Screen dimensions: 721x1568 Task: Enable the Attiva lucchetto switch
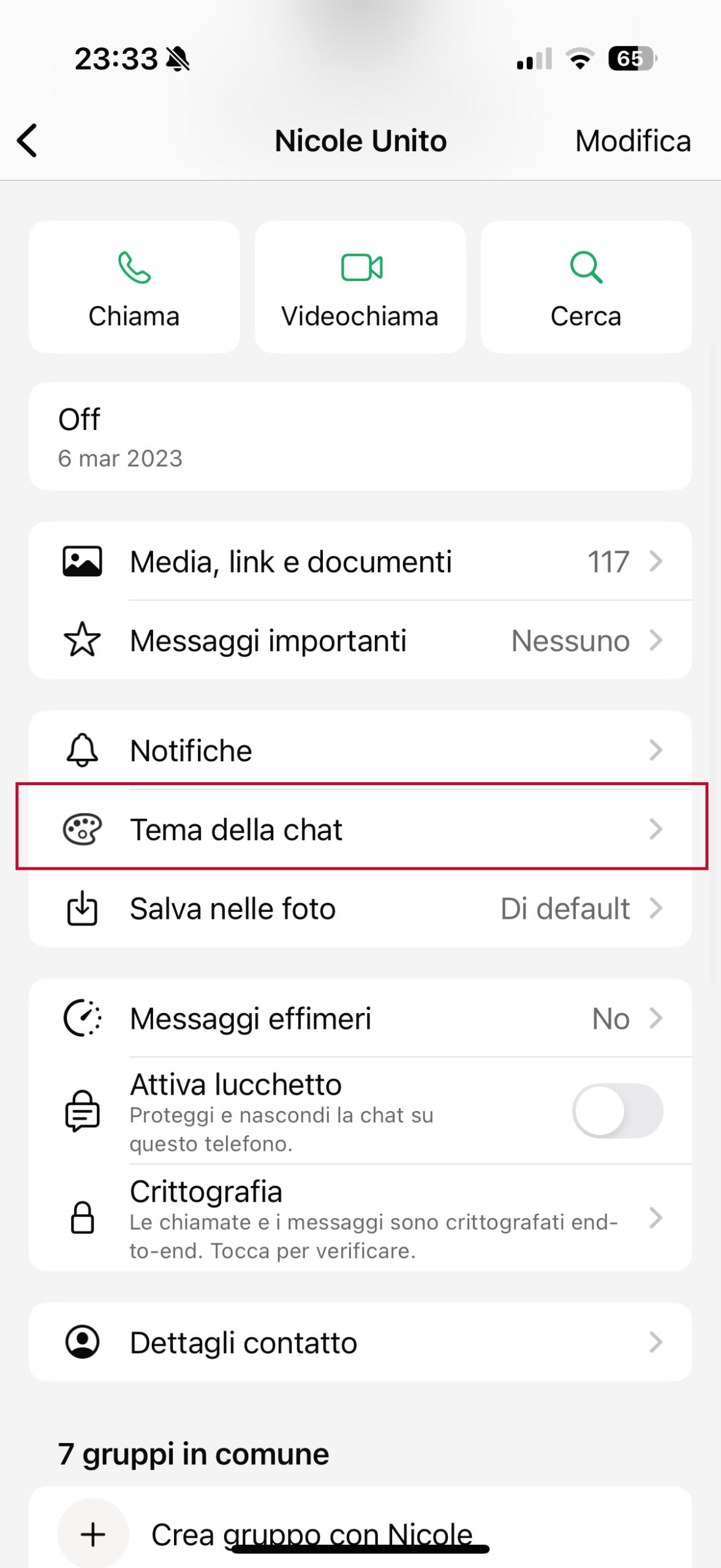(617, 1110)
